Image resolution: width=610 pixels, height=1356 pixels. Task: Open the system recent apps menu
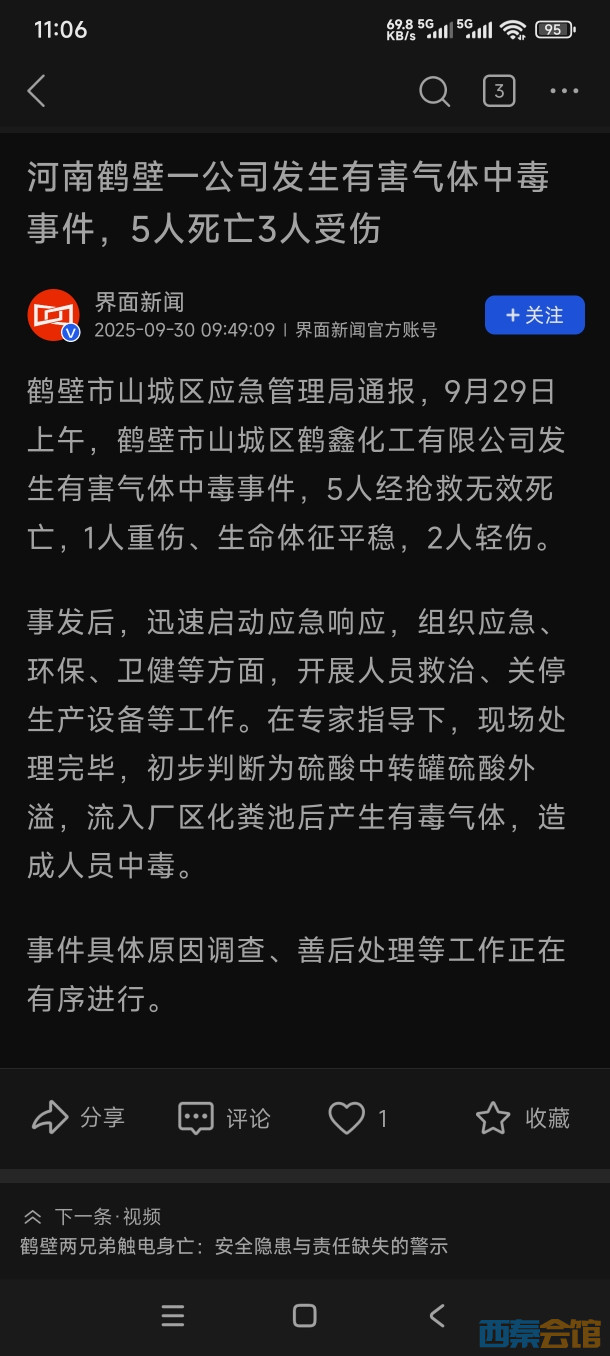[x=173, y=1315]
